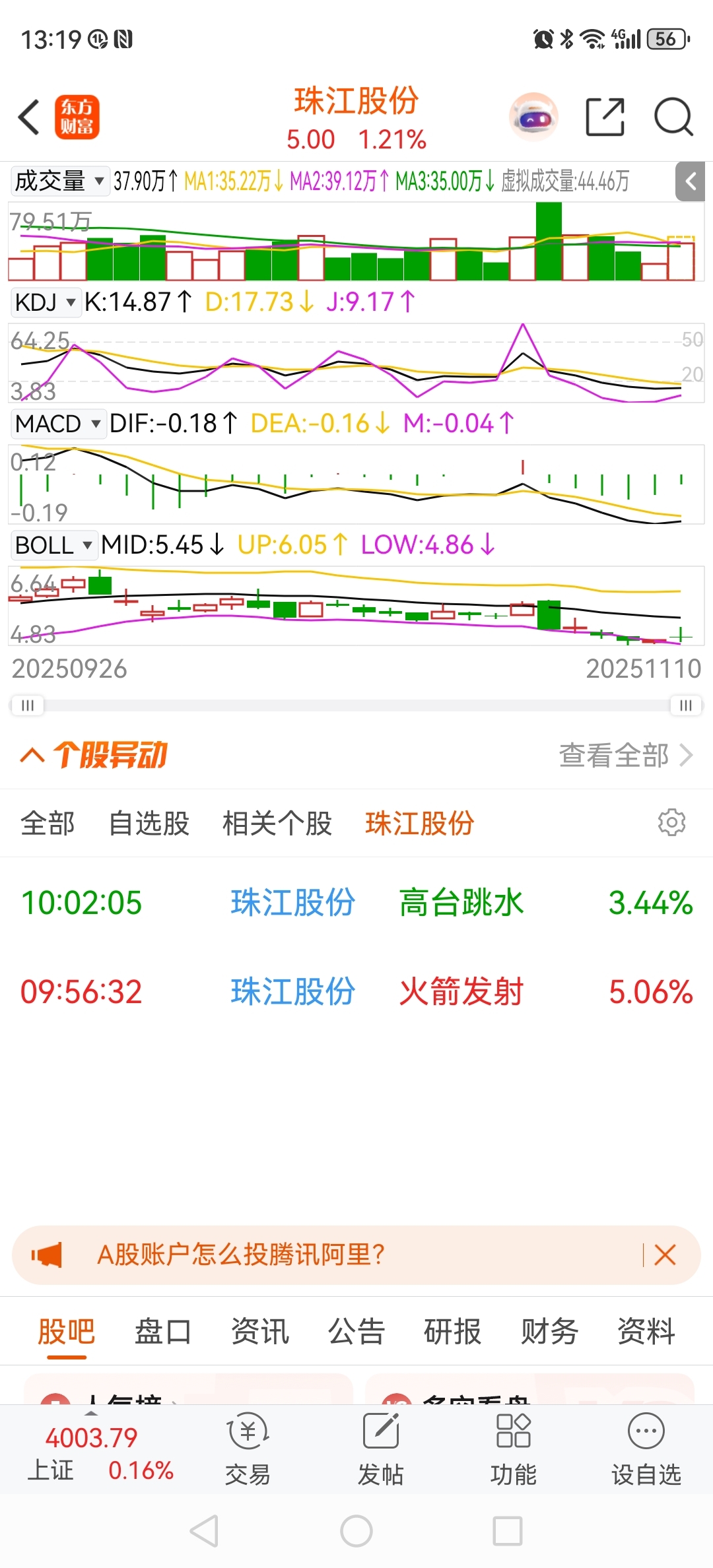Open the 成交量 indicator dropdown
This screenshot has width=713, height=1568.
click(x=59, y=181)
